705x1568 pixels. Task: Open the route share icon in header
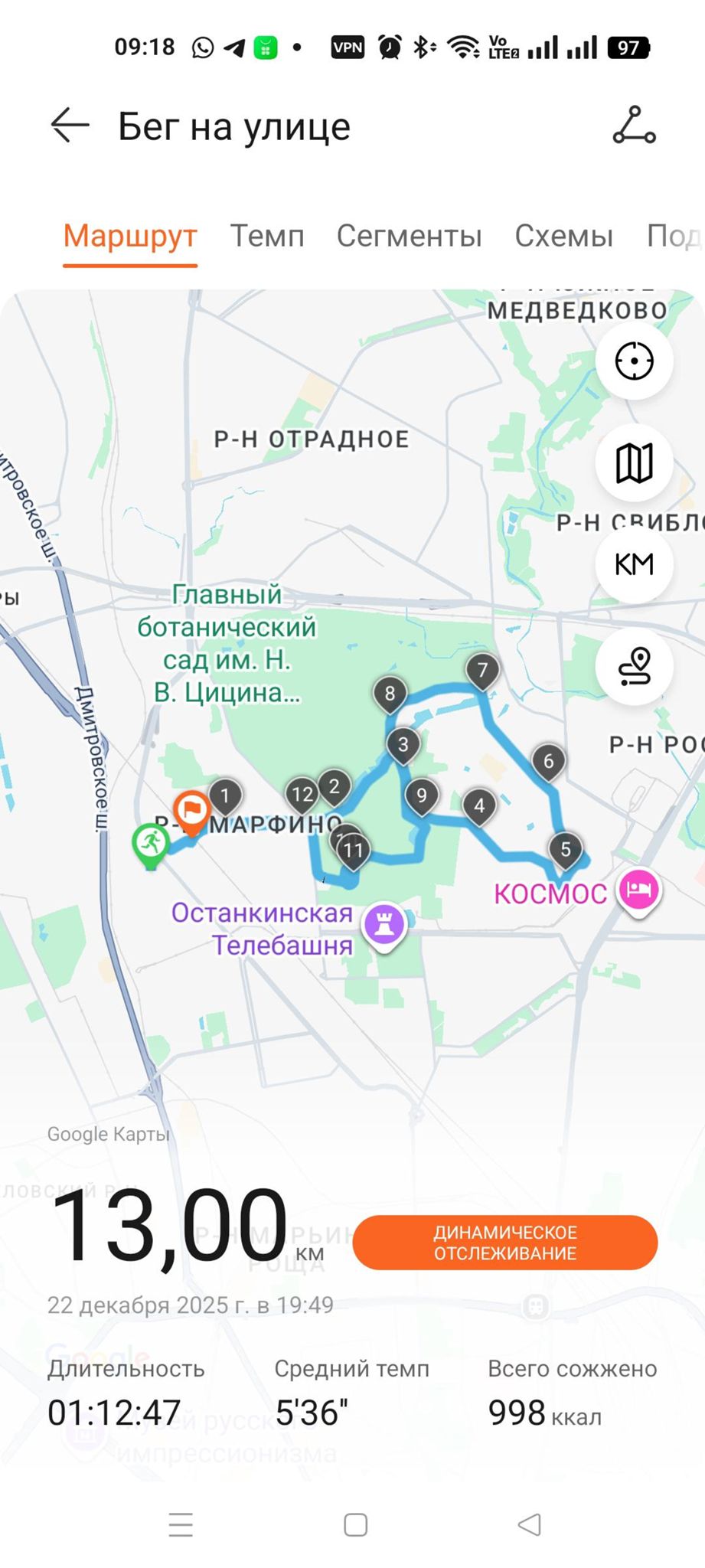click(634, 126)
